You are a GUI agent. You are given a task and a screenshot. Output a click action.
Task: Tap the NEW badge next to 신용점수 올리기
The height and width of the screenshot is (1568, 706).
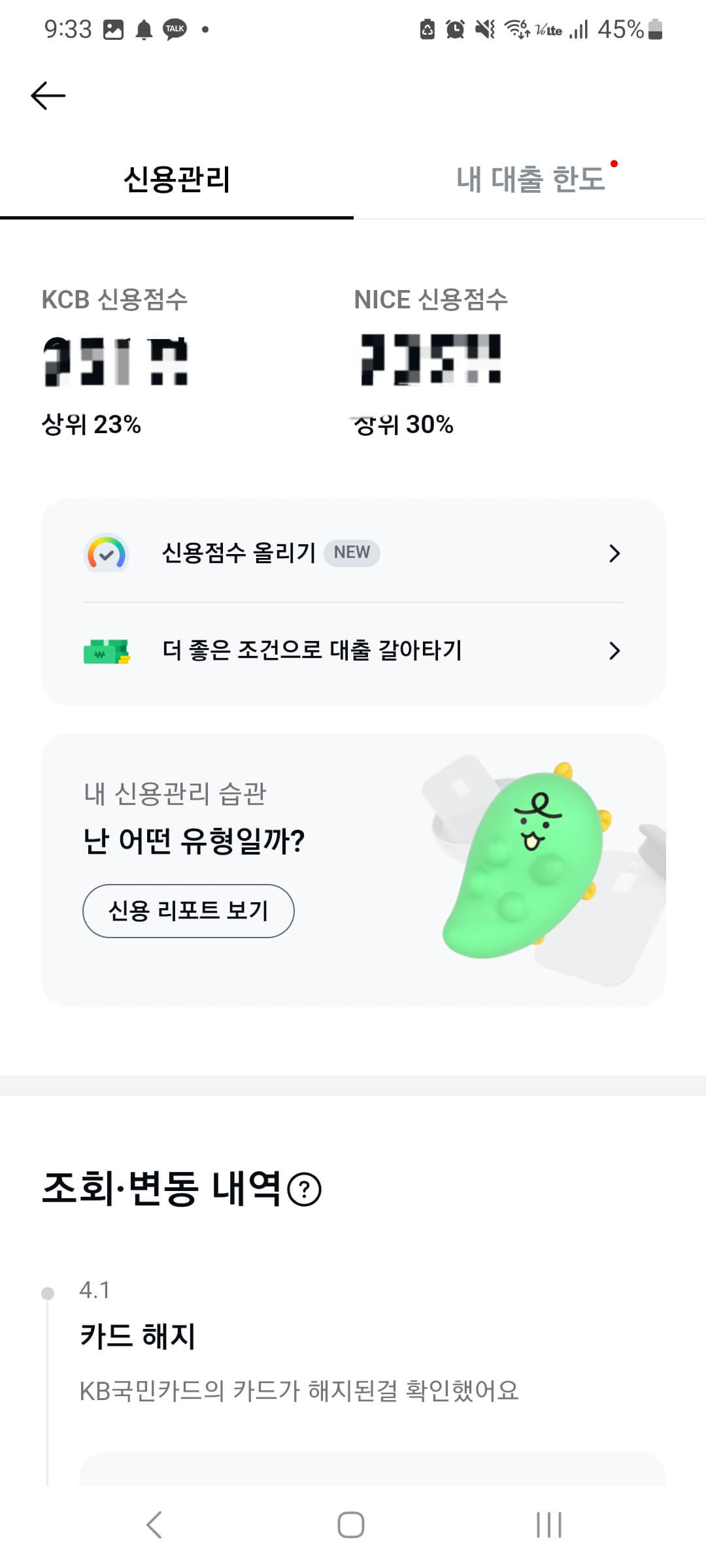351,553
